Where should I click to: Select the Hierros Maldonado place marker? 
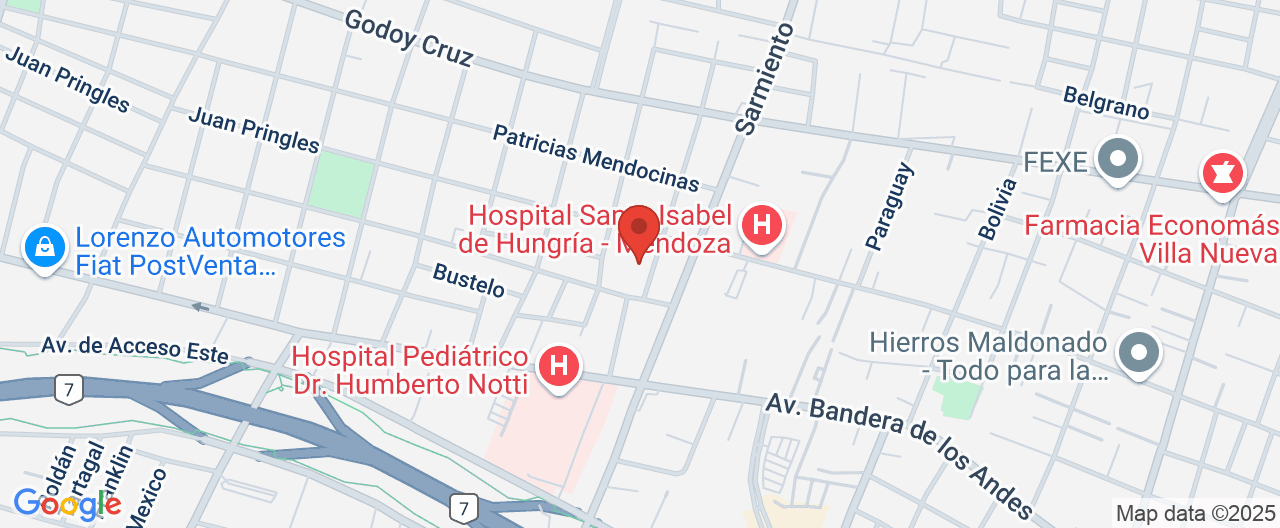point(1139,354)
